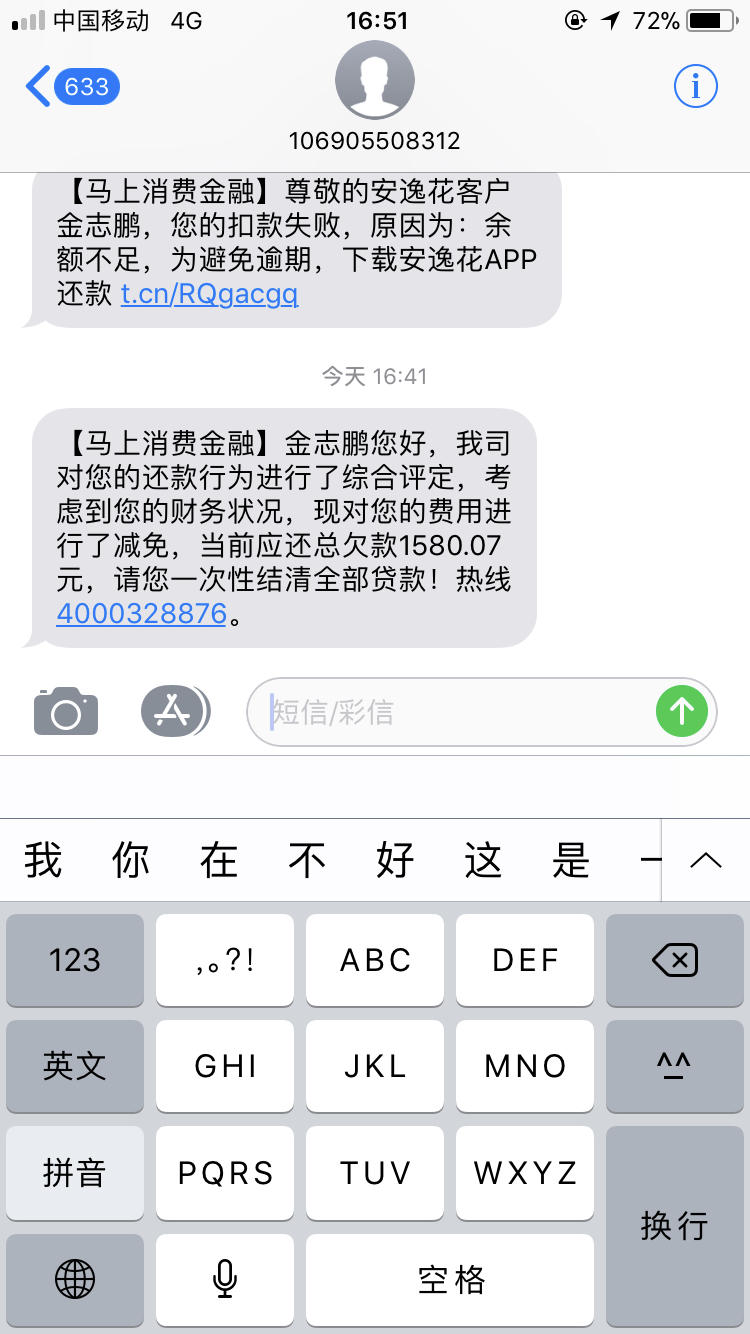Switch to 英文 English input mode

pyautogui.click(x=75, y=1066)
